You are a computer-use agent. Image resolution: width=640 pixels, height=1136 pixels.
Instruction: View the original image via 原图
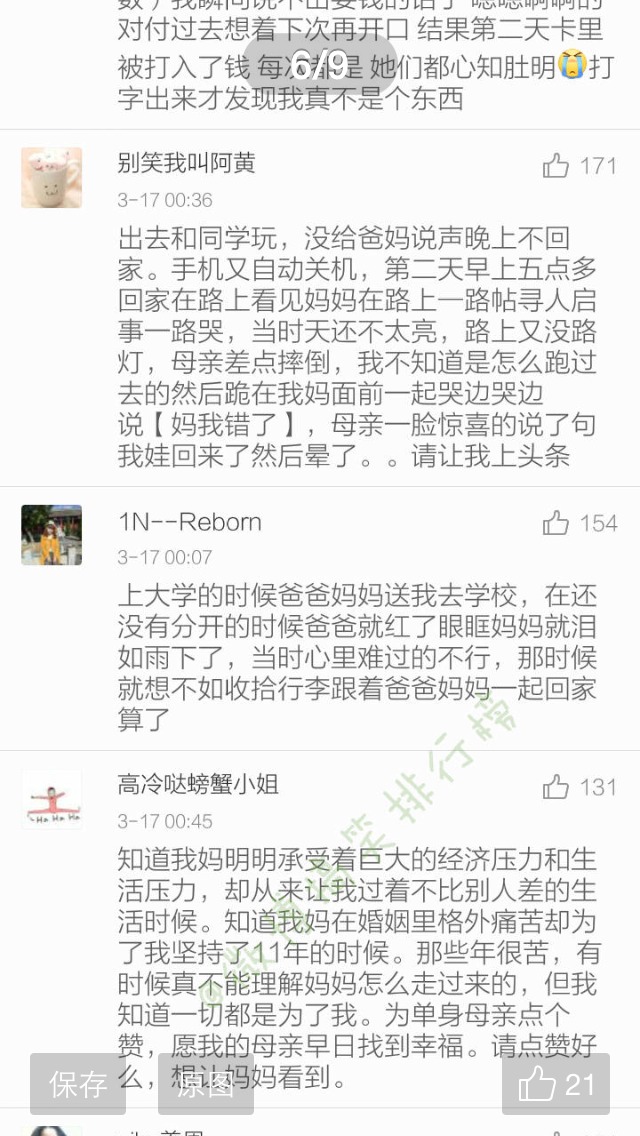205,1084
